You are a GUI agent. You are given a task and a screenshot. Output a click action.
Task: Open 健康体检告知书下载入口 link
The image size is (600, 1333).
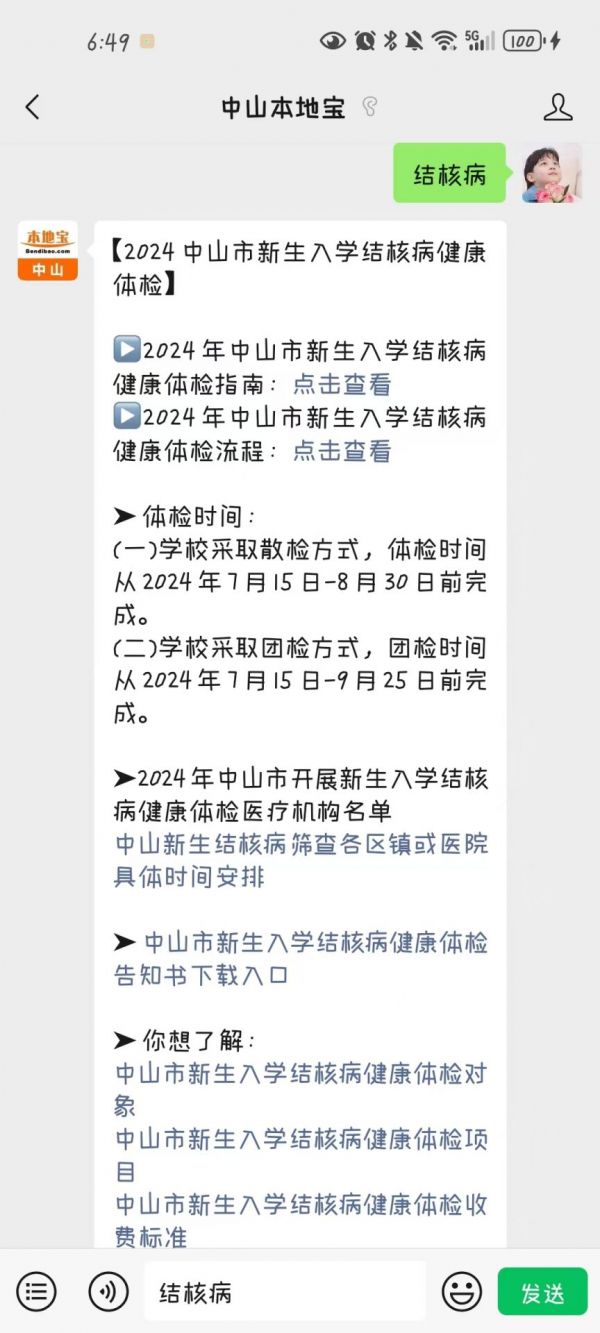coord(300,958)
